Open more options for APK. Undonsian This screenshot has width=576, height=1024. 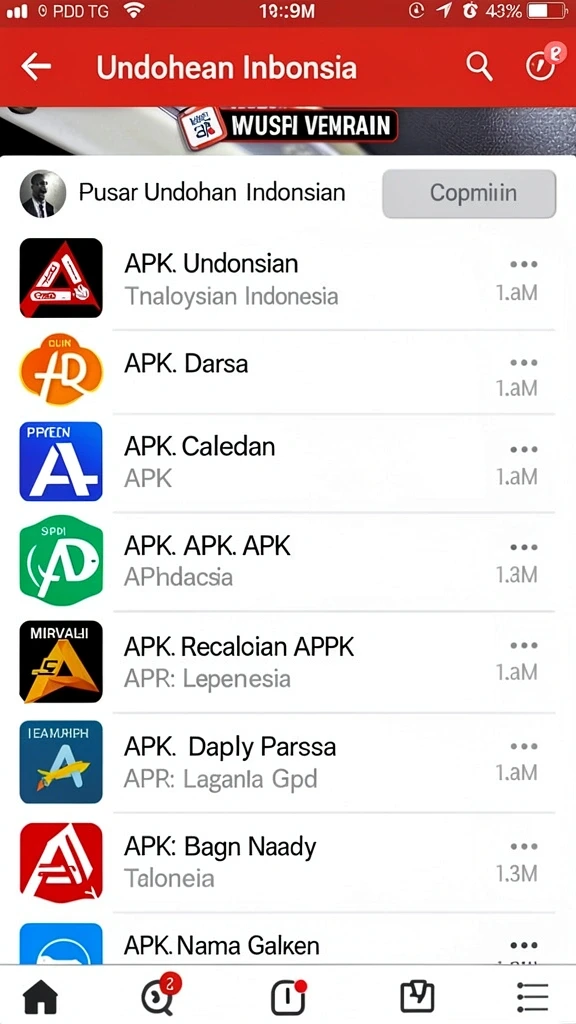coord(524,264)
